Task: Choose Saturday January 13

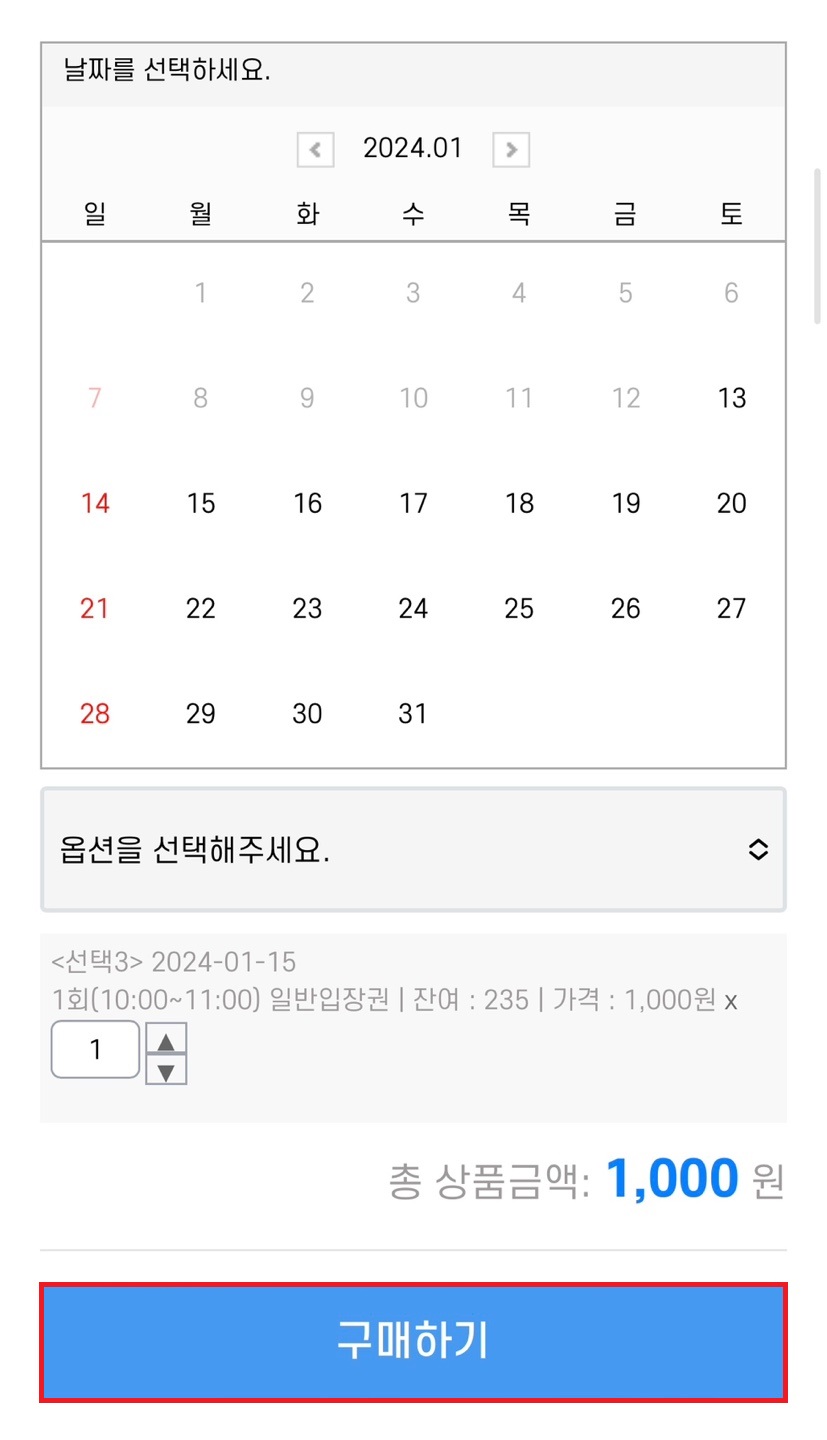Action: pos(731,398)
